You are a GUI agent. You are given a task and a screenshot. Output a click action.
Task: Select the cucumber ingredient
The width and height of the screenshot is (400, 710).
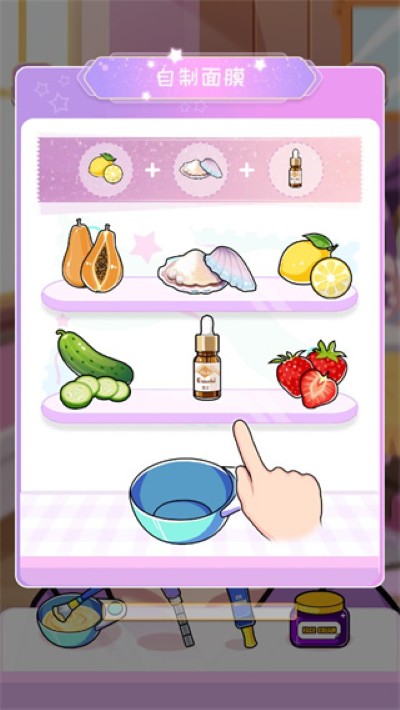tap(95, 369)
